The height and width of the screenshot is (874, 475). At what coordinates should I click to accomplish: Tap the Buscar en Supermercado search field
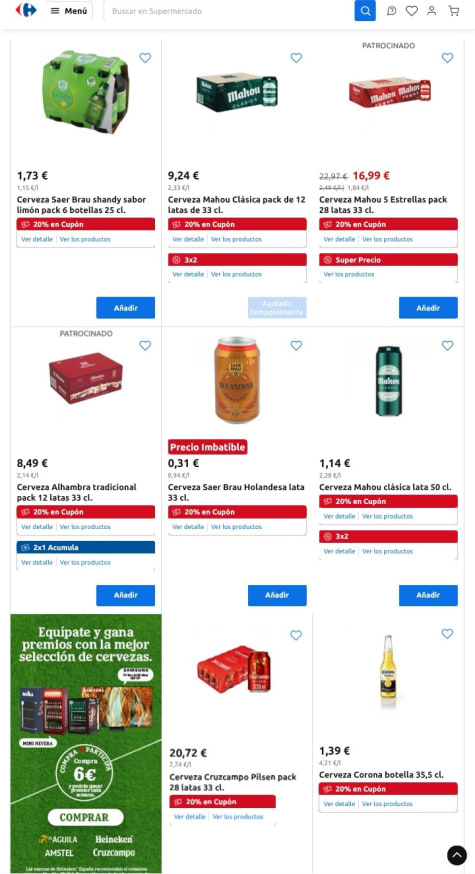(x=229, y=11)
